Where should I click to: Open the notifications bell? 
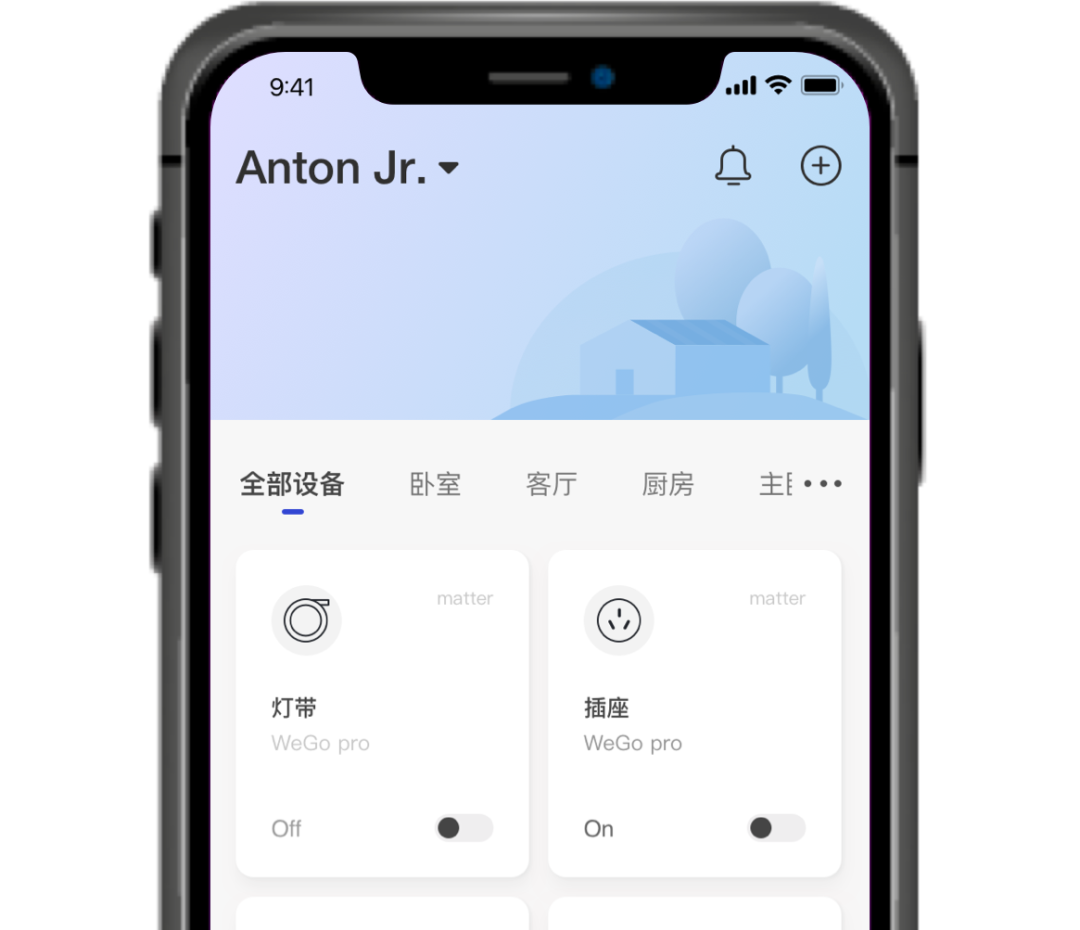tap(733, 166)
